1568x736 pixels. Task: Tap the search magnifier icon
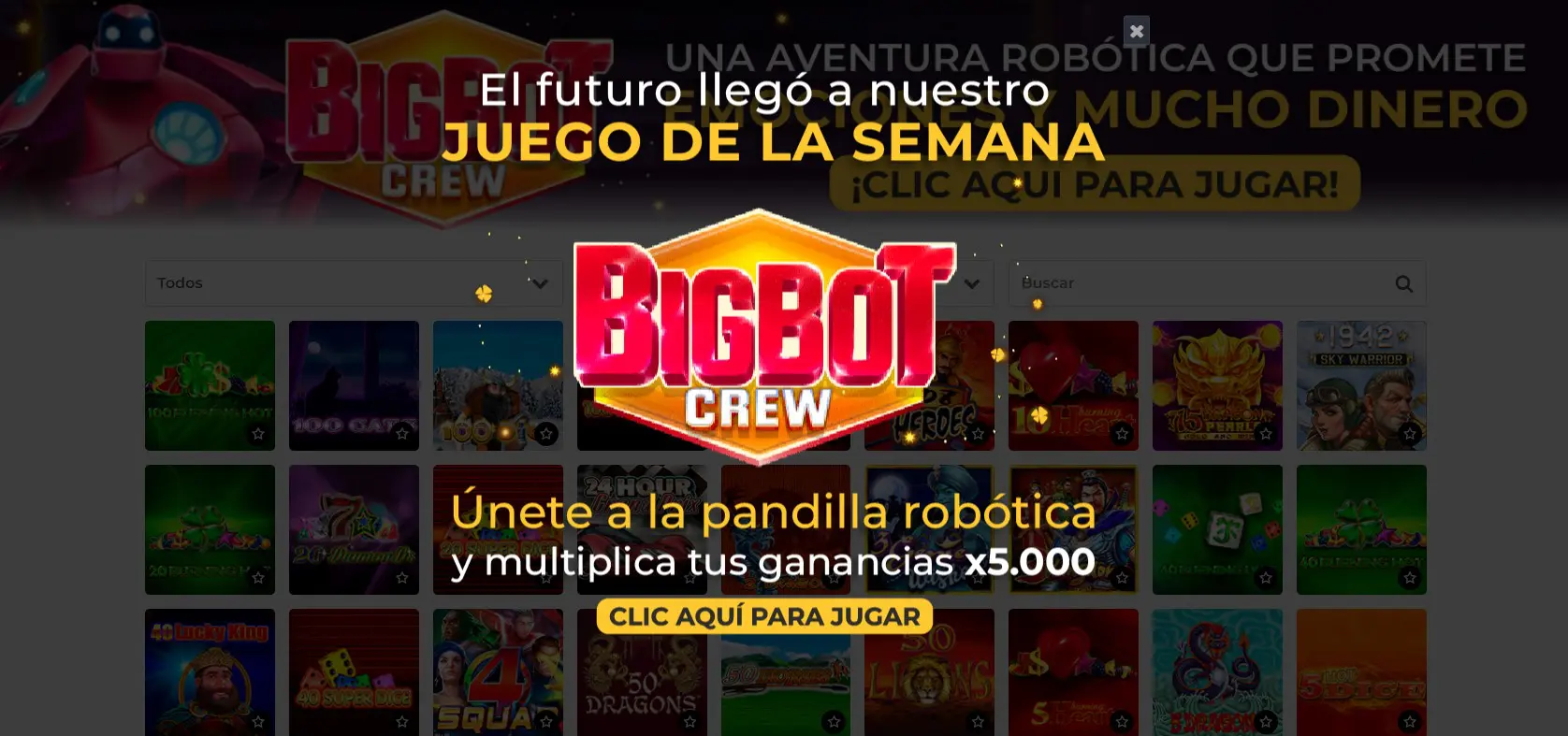click(x=1403, y=284)
